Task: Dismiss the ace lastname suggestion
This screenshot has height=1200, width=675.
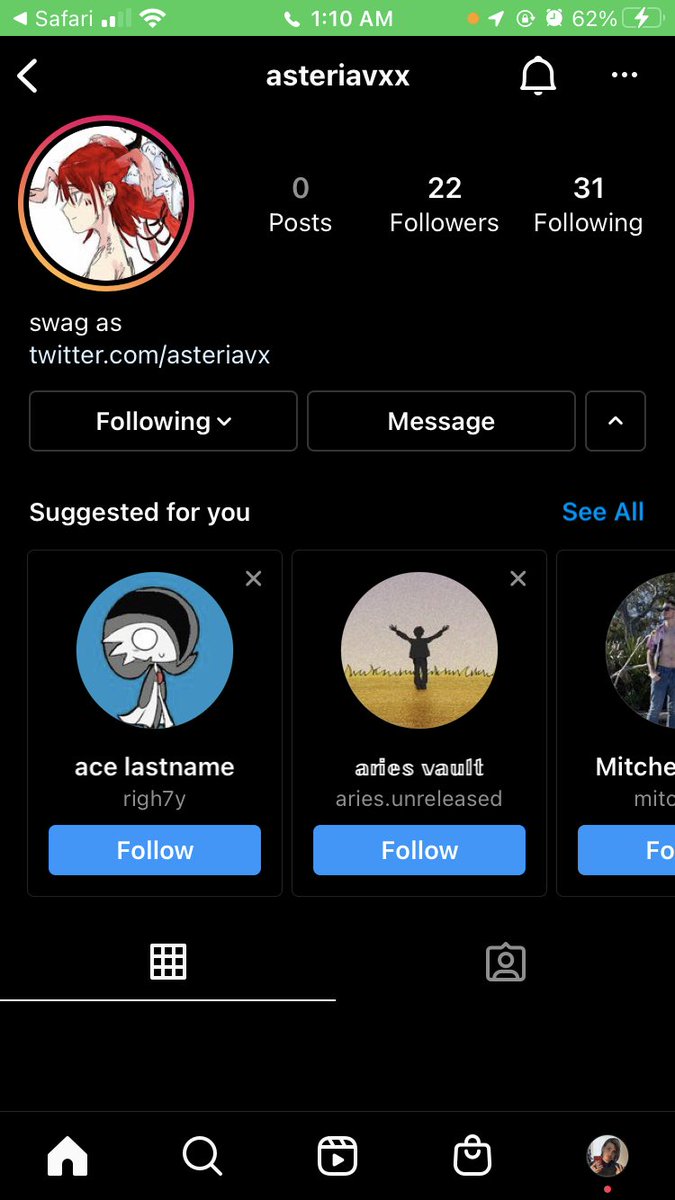Action: pos(254,579)
